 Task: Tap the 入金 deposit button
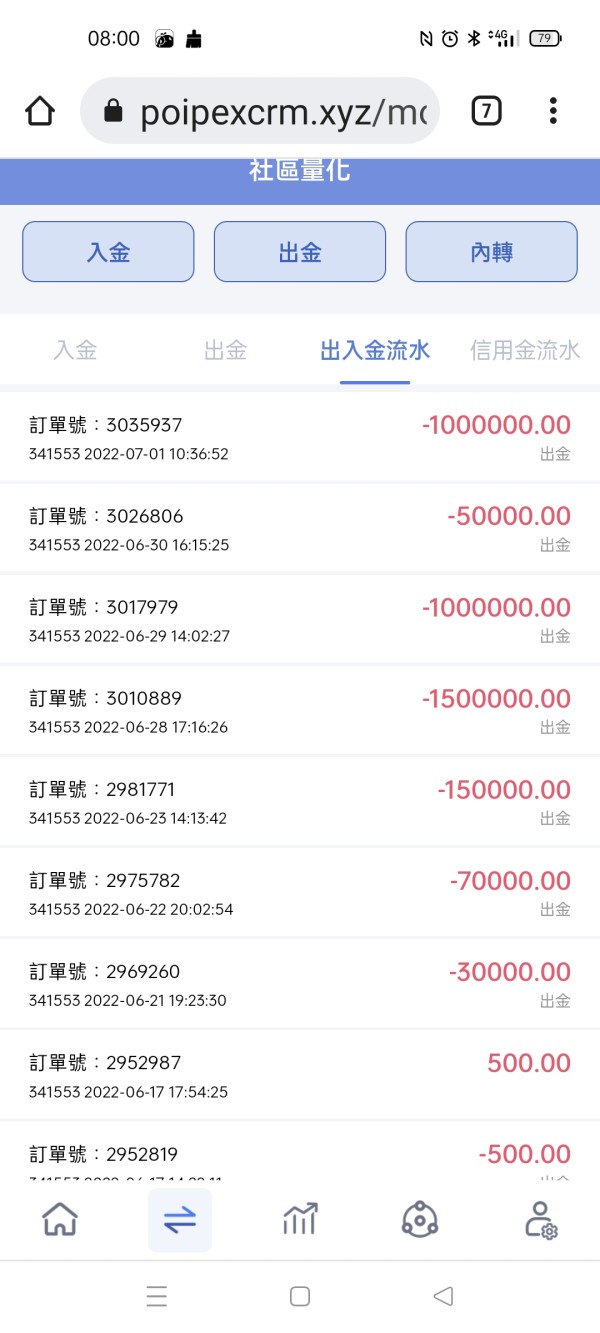point(108,252)
